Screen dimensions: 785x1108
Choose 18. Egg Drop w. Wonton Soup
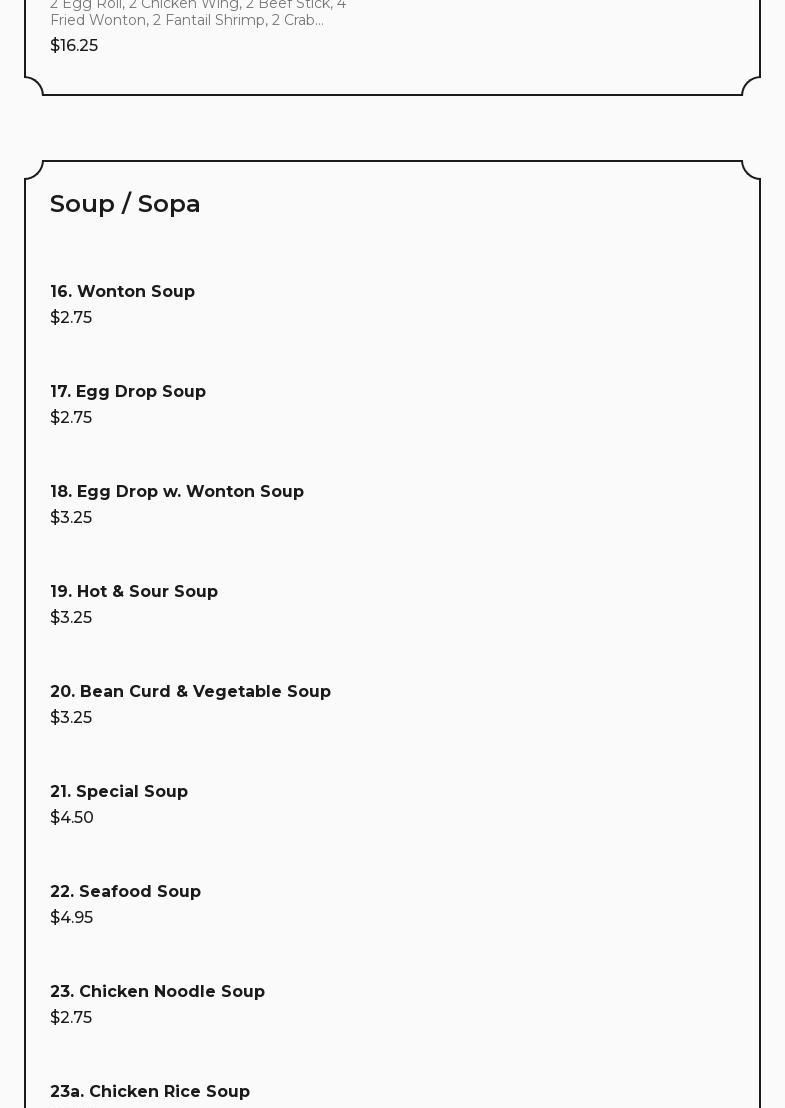pos(177,492)
